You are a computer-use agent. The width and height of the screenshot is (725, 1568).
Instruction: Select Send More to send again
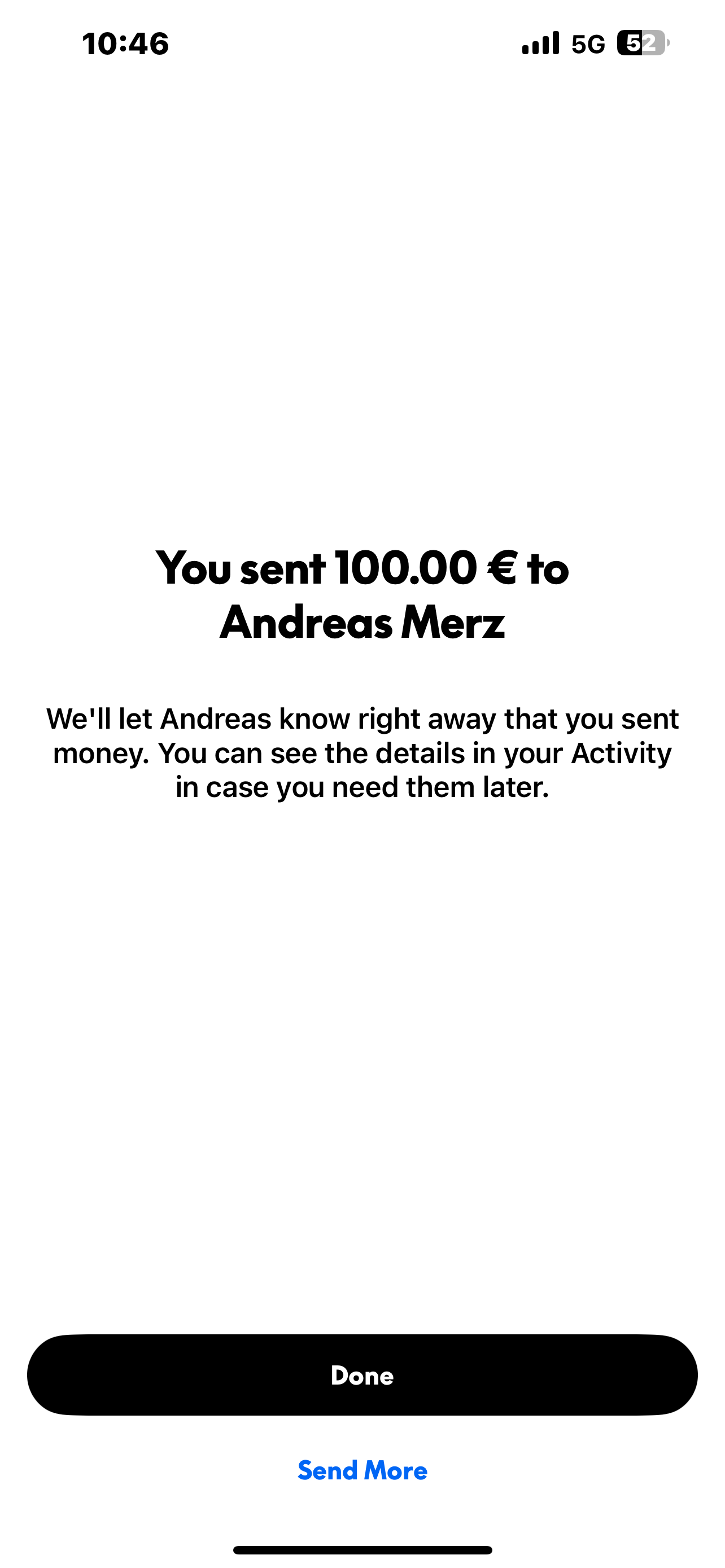362,1470
